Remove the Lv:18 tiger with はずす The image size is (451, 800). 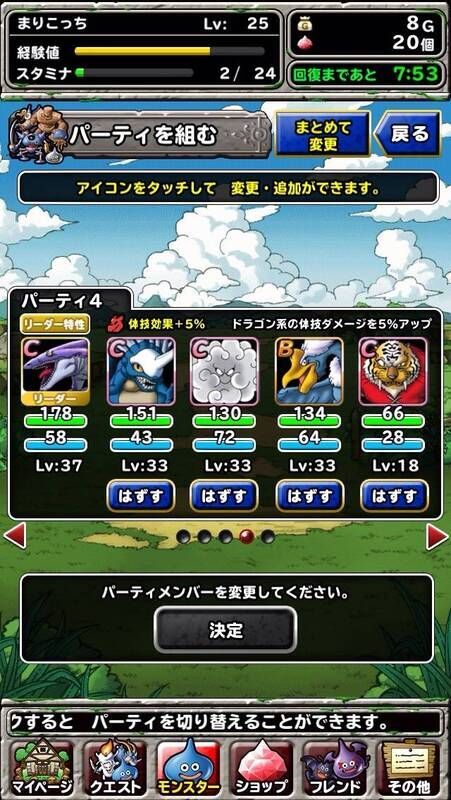tap(394, 495)
